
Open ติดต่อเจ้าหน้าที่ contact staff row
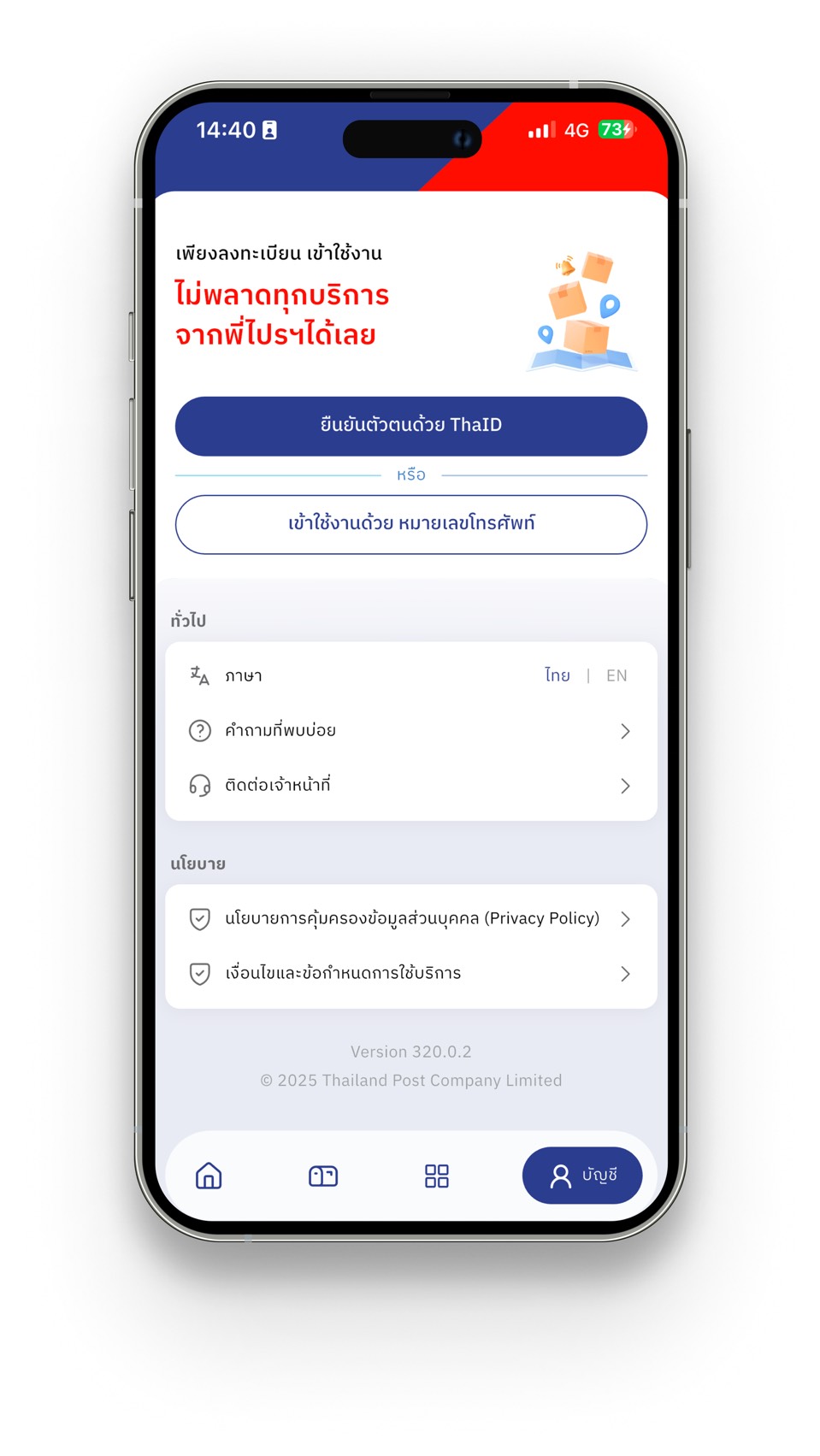[x=410, y=786]
